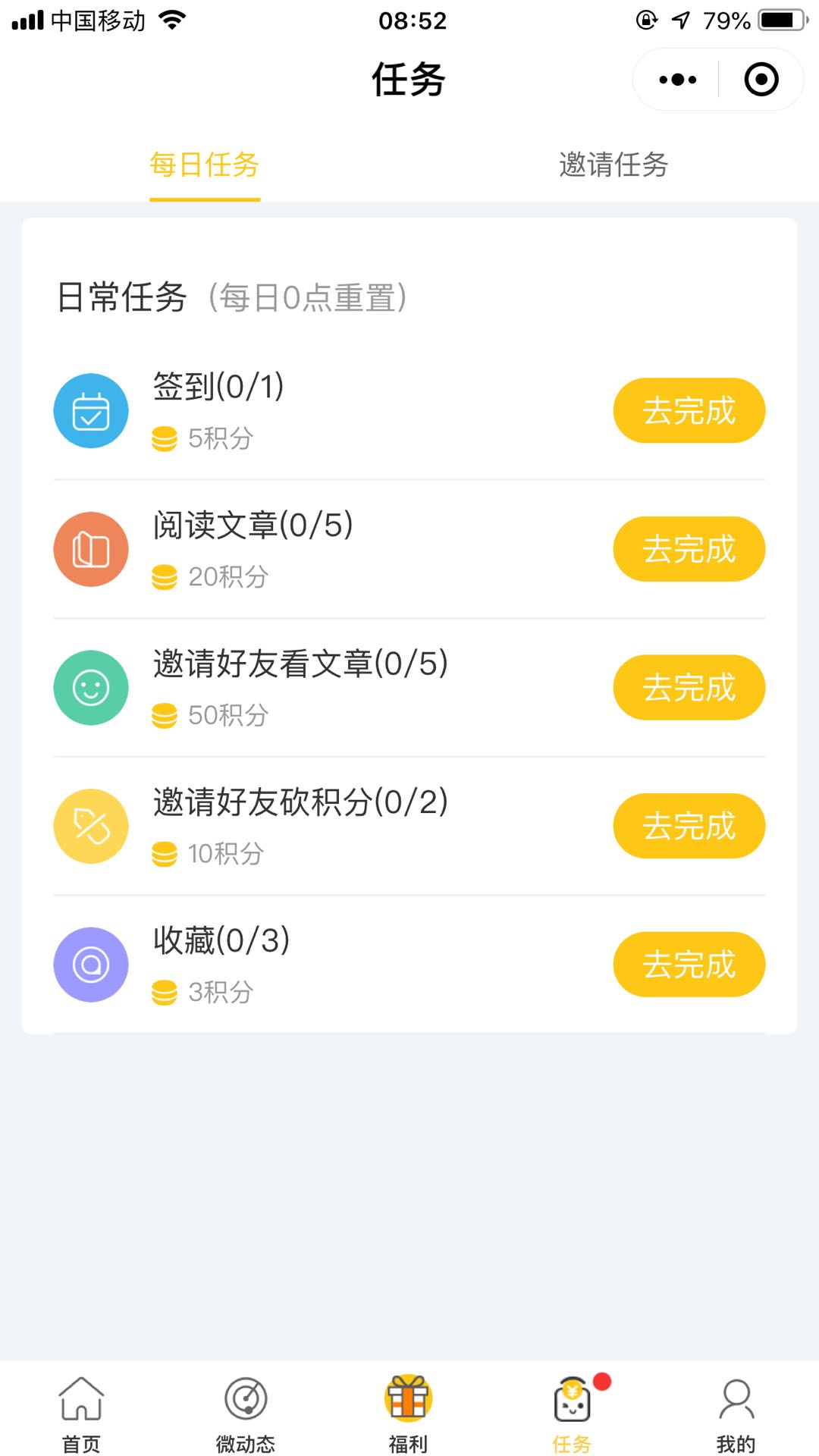Close the mini program with the circle icon
Image resolution: width=819 pixels, height=1456 pixels.
(761, 80)
